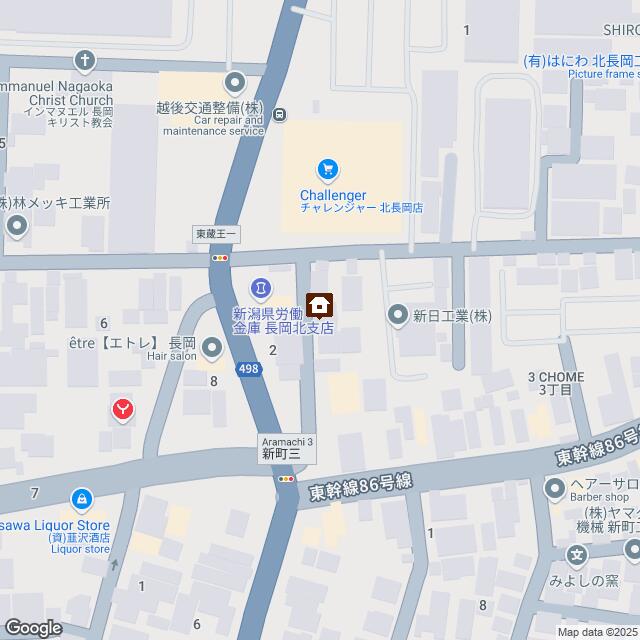640x640 pixels.
Task: Open the être hair salon pin
Action: pyautogui.click(x=212, y=348)
